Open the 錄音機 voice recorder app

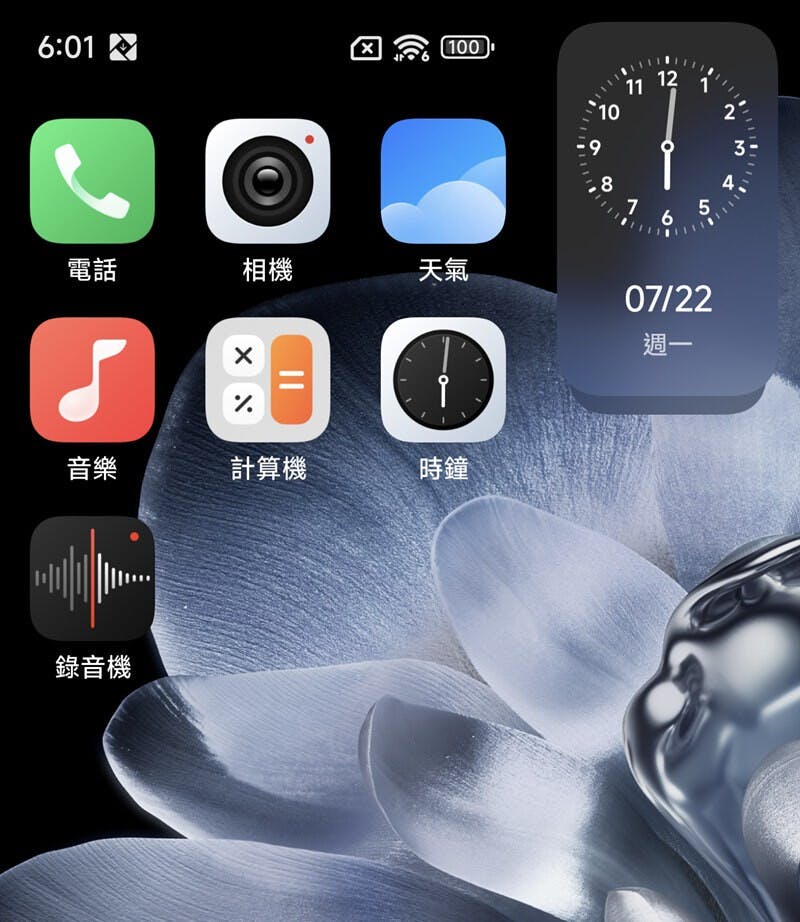[x=92, y=578]
